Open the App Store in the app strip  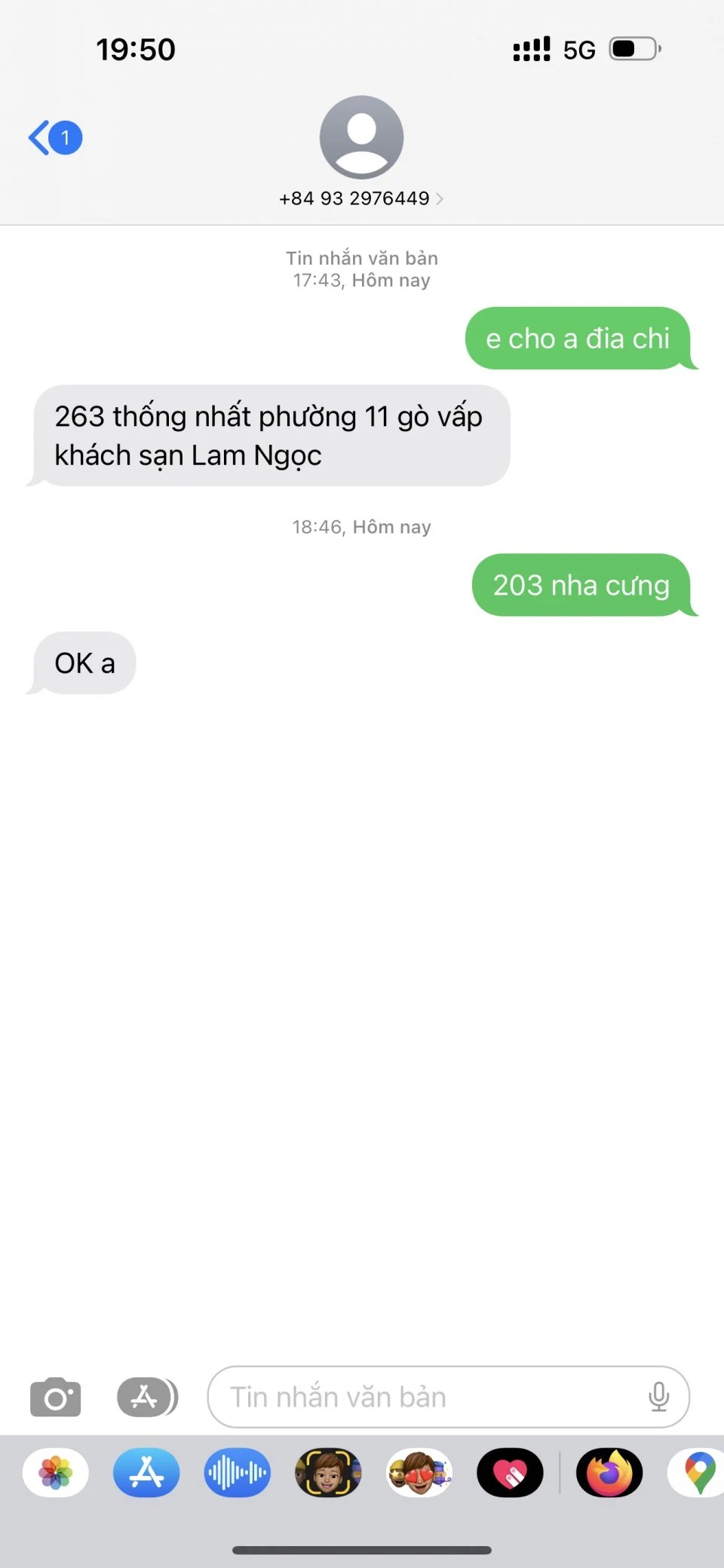coord(146,1472)
